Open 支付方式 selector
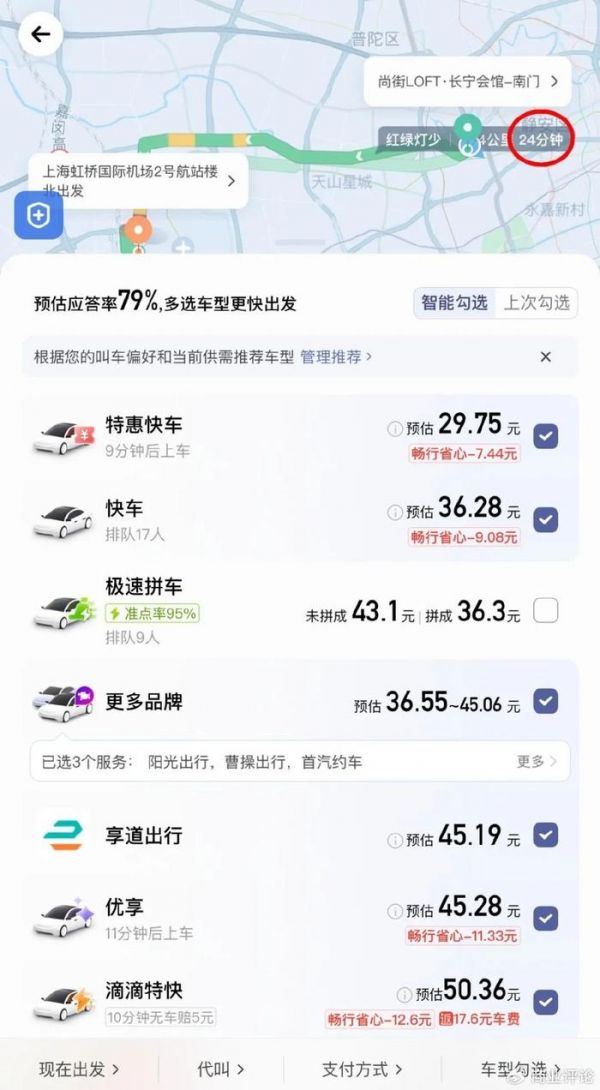600x1090 pixels. click(x=362, y=1069)
